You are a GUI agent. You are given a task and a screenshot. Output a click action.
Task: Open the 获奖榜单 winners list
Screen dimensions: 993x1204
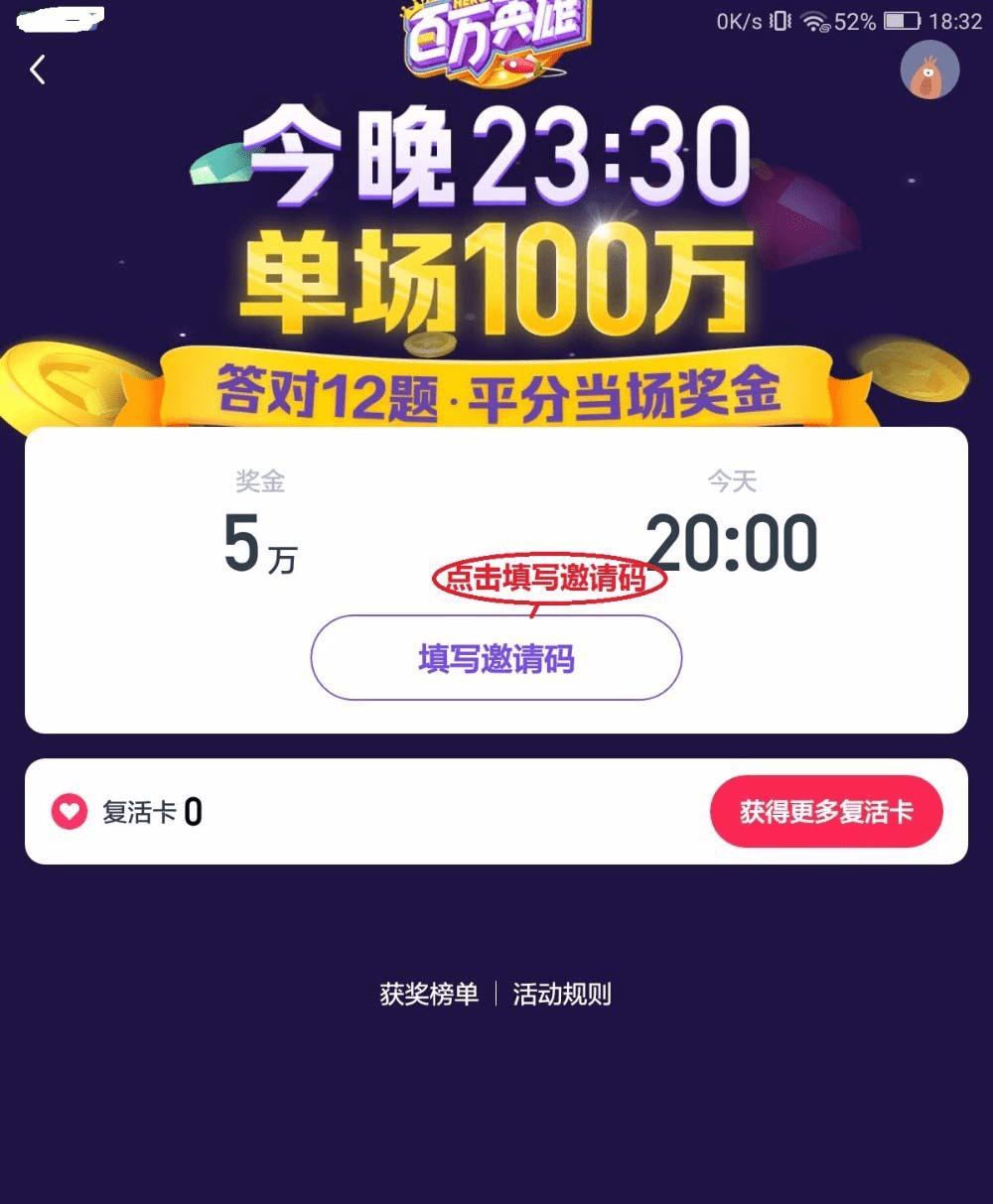429,994
